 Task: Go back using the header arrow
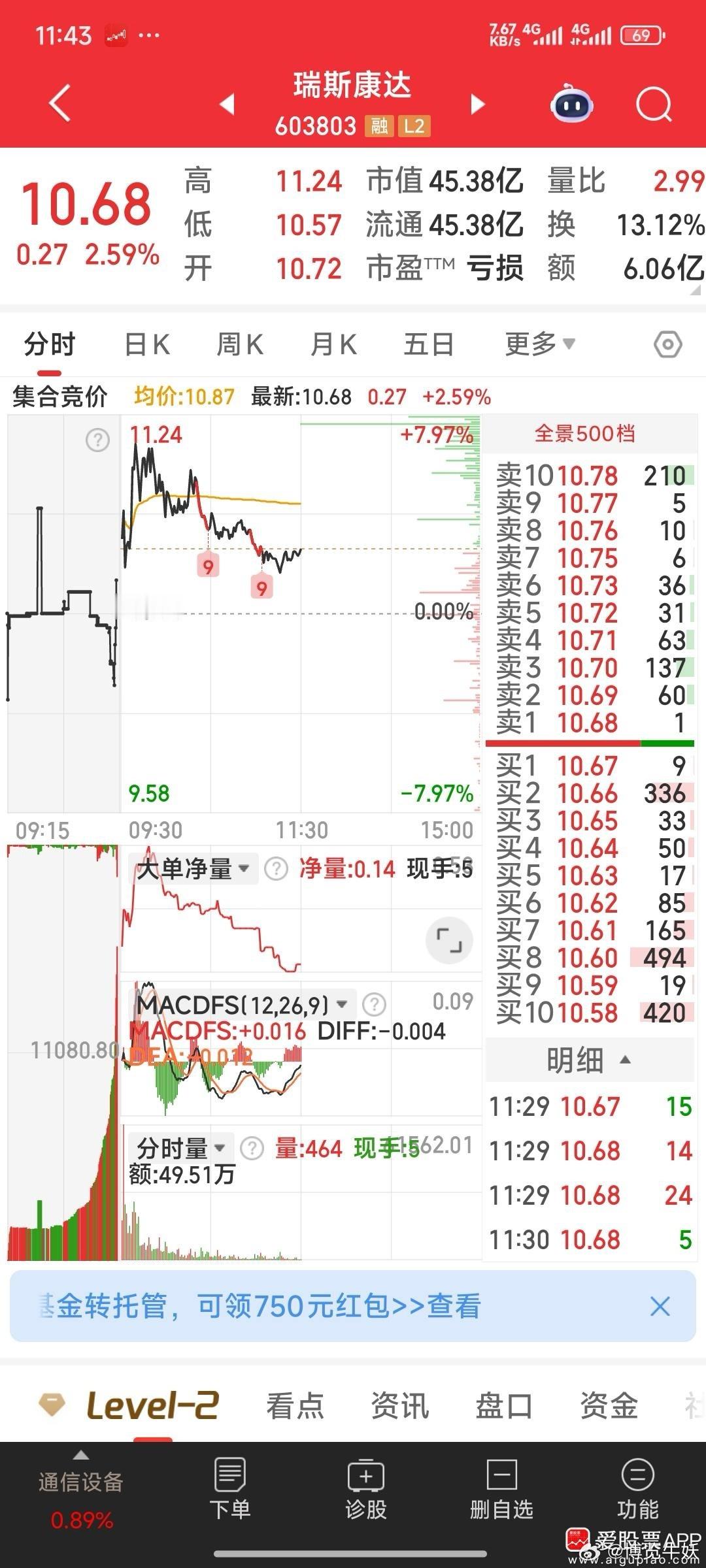tap(59, 103)
